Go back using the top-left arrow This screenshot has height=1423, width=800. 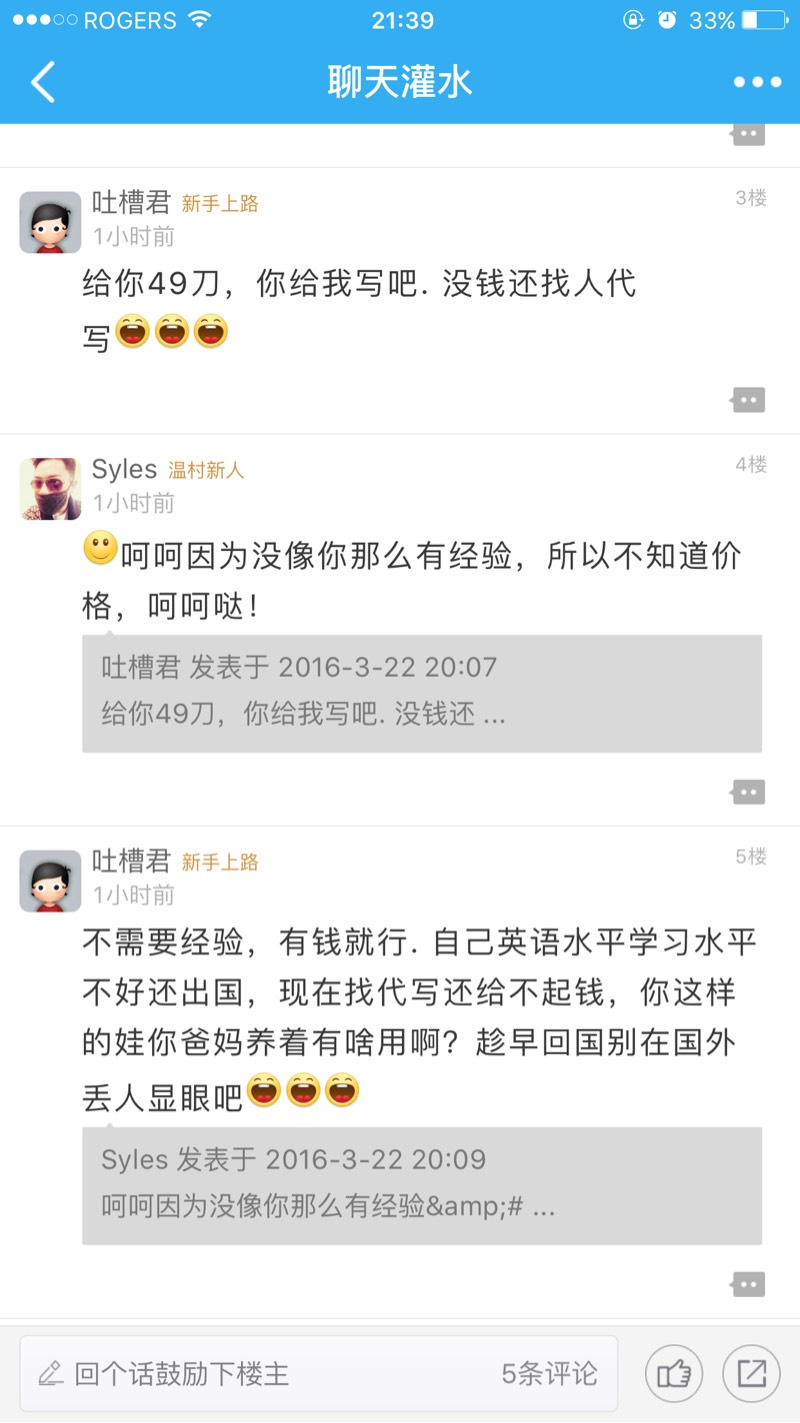pyautogui.click(x=43, y=82)
